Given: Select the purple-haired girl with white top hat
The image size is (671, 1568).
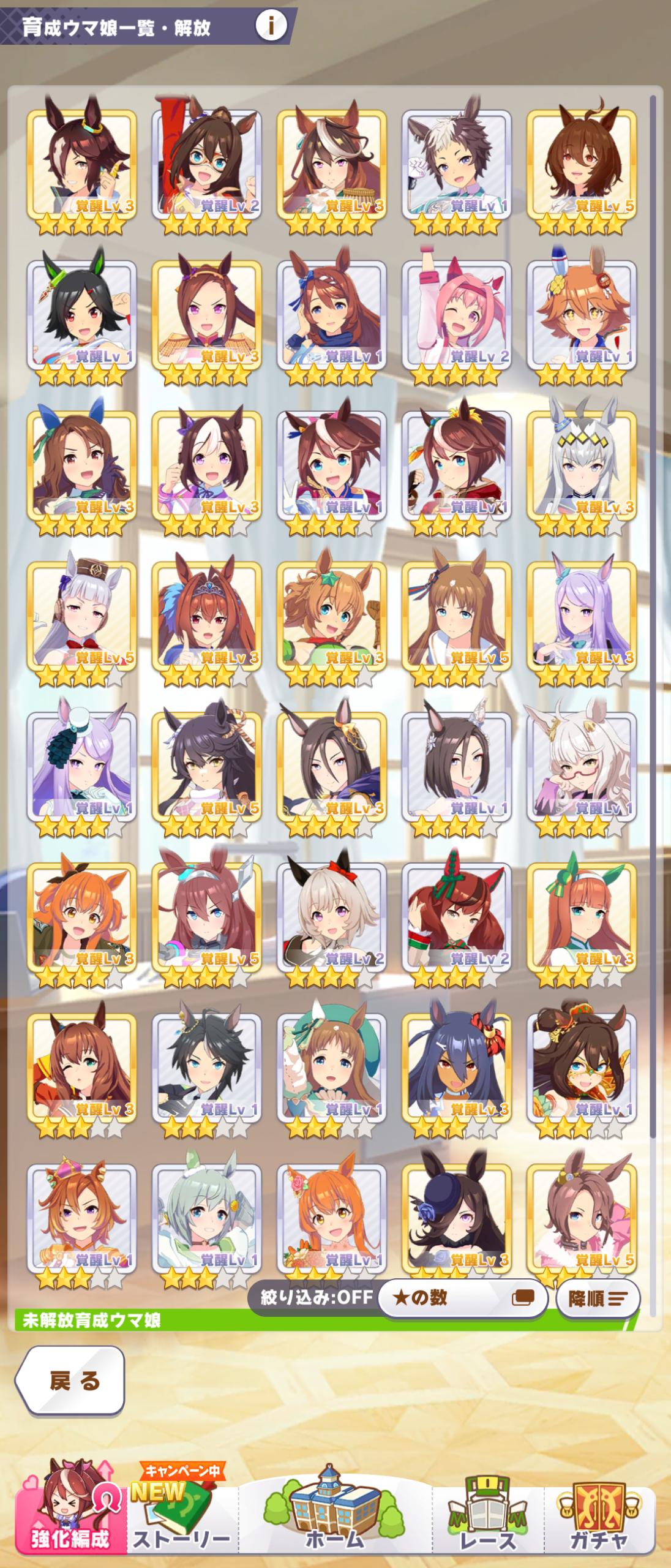Looking at the screenshot, I should (x=81, y=767).
